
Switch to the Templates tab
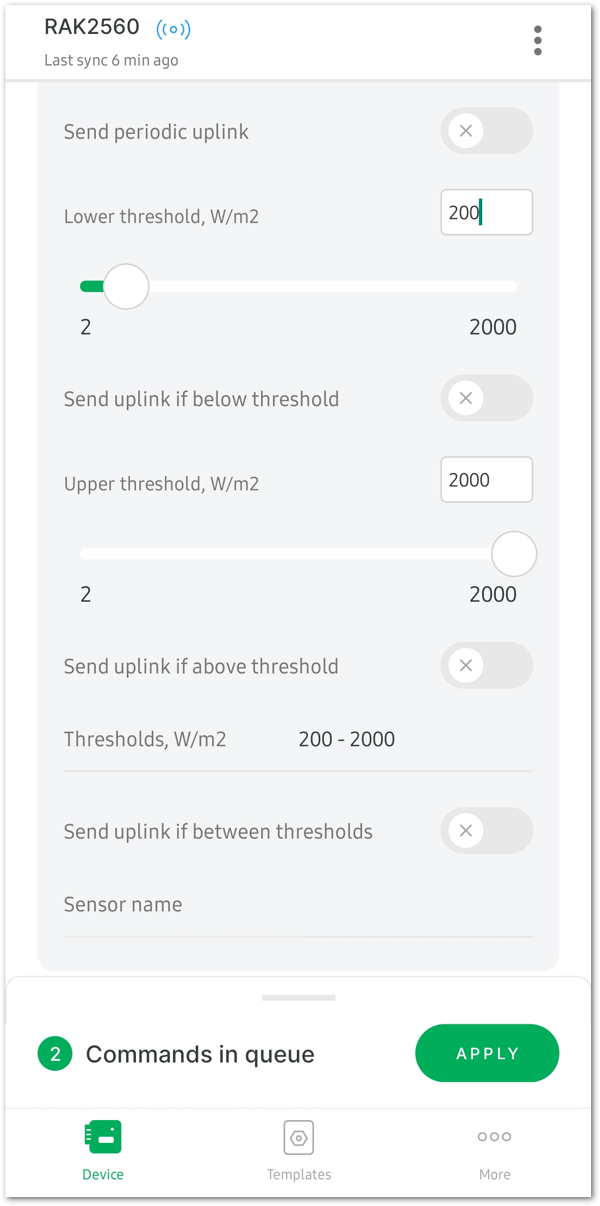(x=299, y=1151)
